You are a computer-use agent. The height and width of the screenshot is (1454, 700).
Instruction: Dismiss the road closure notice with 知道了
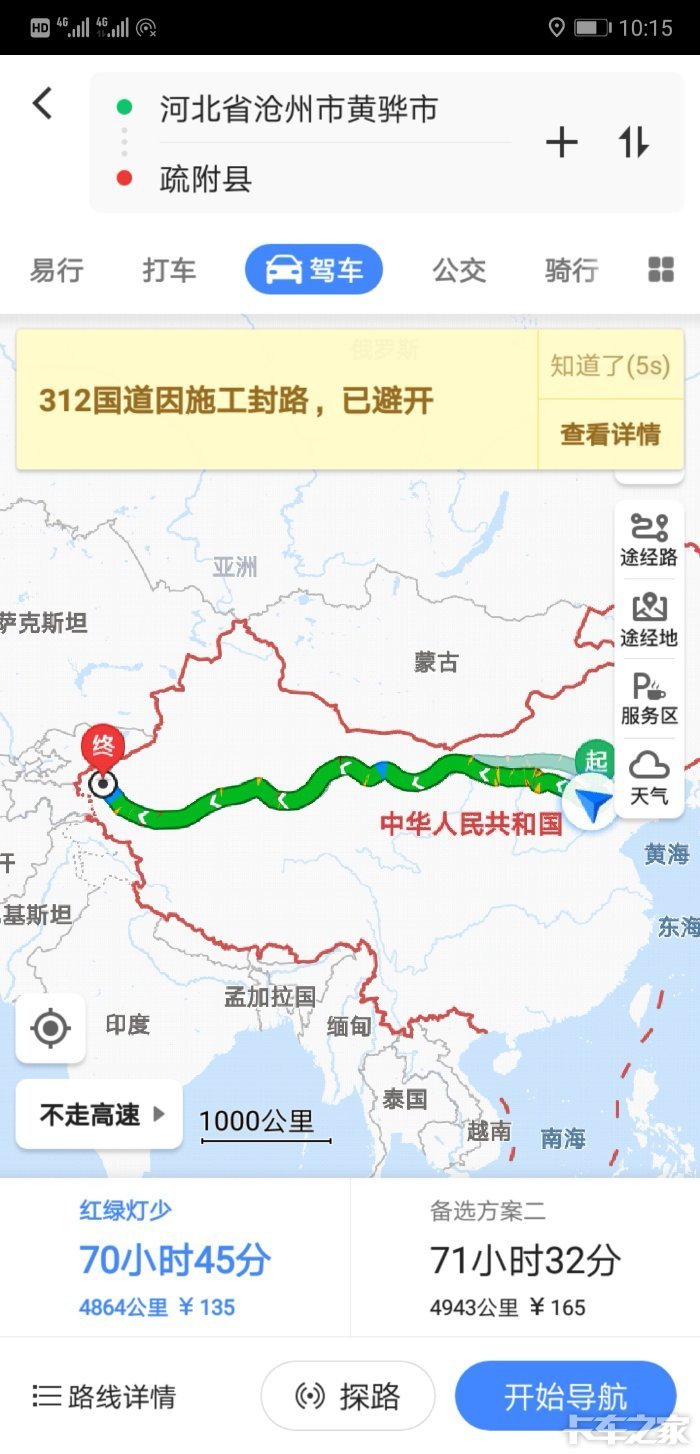610,366
